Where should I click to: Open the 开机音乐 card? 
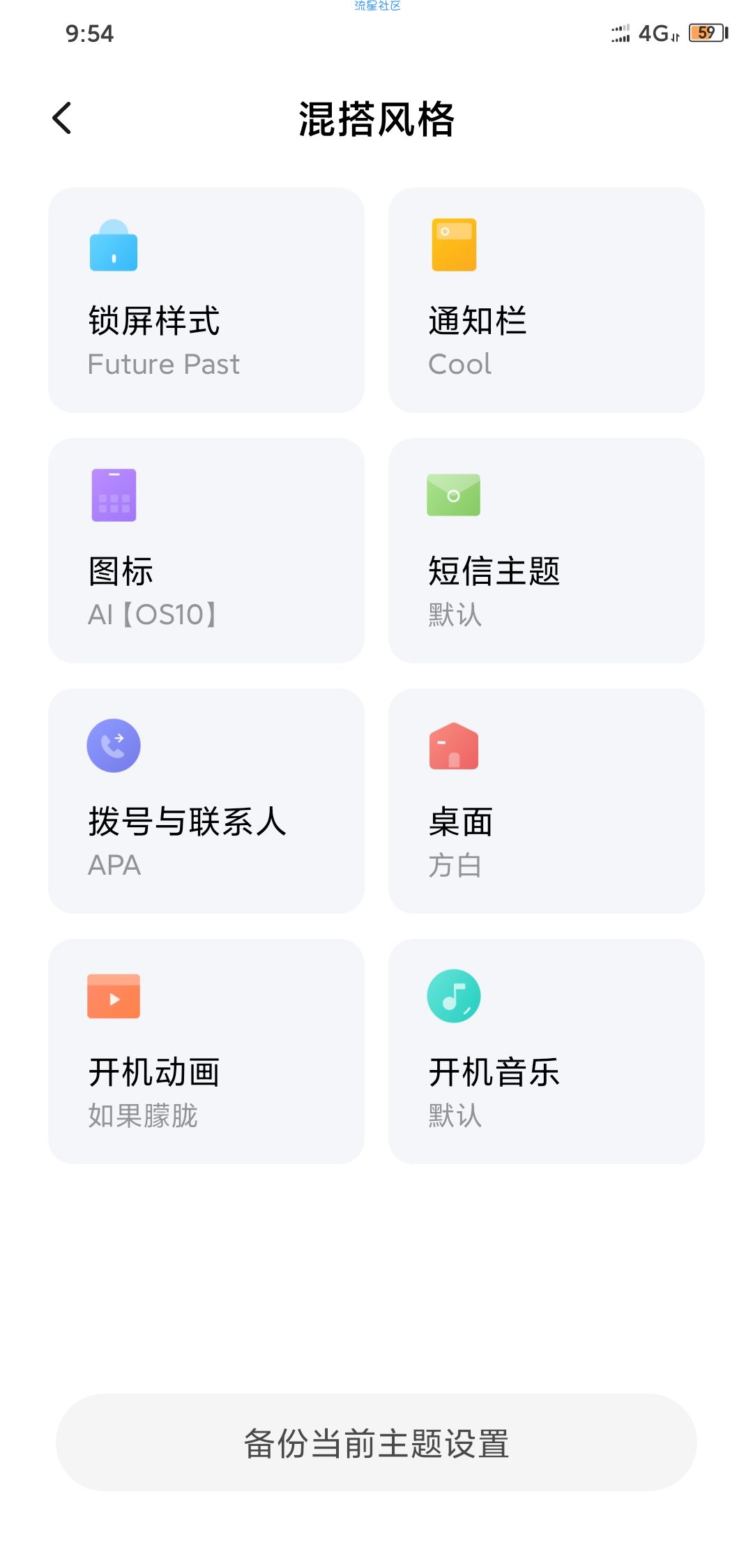(547, 1051)
